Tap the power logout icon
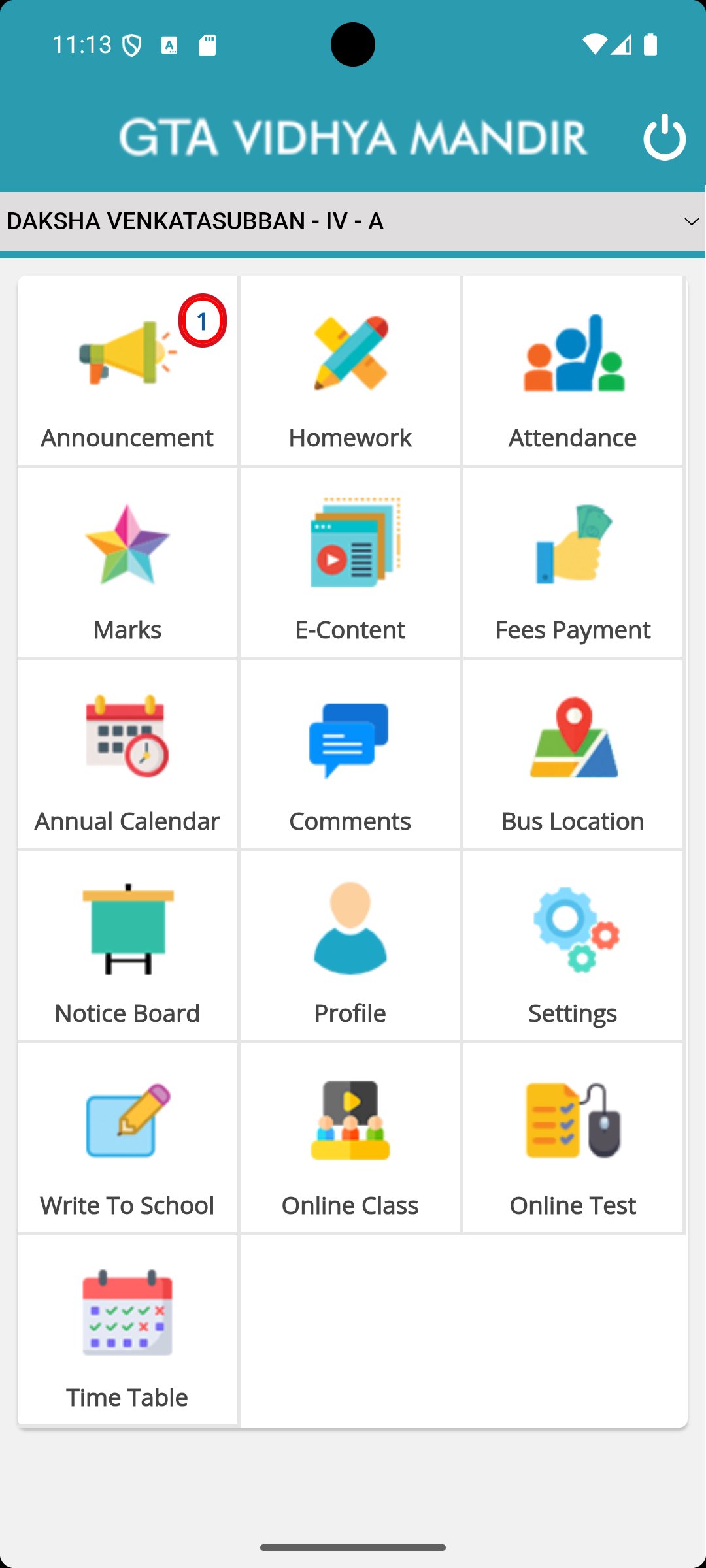706x1568 pixels. [x=664, y=137]
